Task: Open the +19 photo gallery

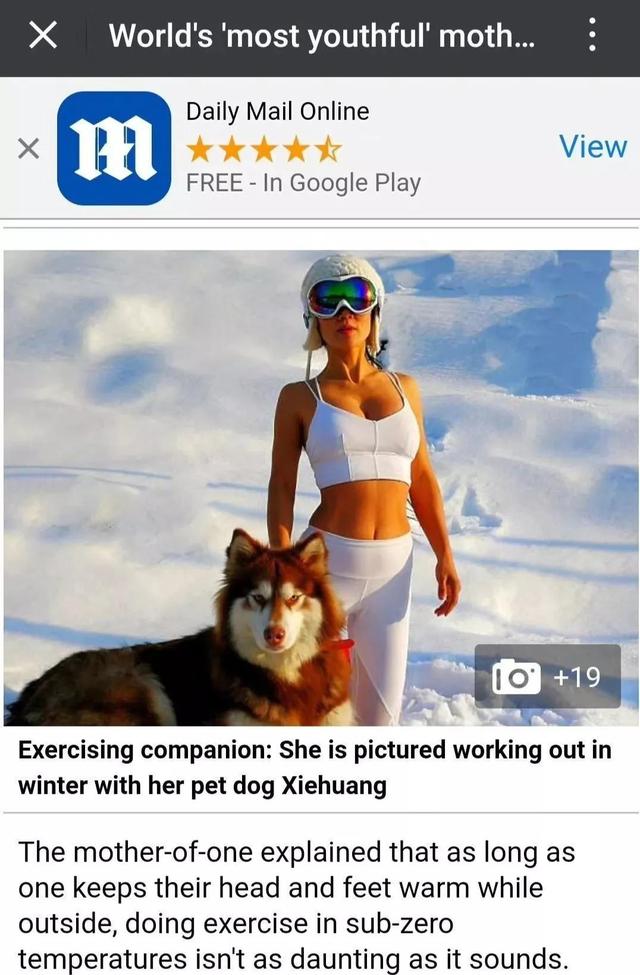Action: click(547, 677)
